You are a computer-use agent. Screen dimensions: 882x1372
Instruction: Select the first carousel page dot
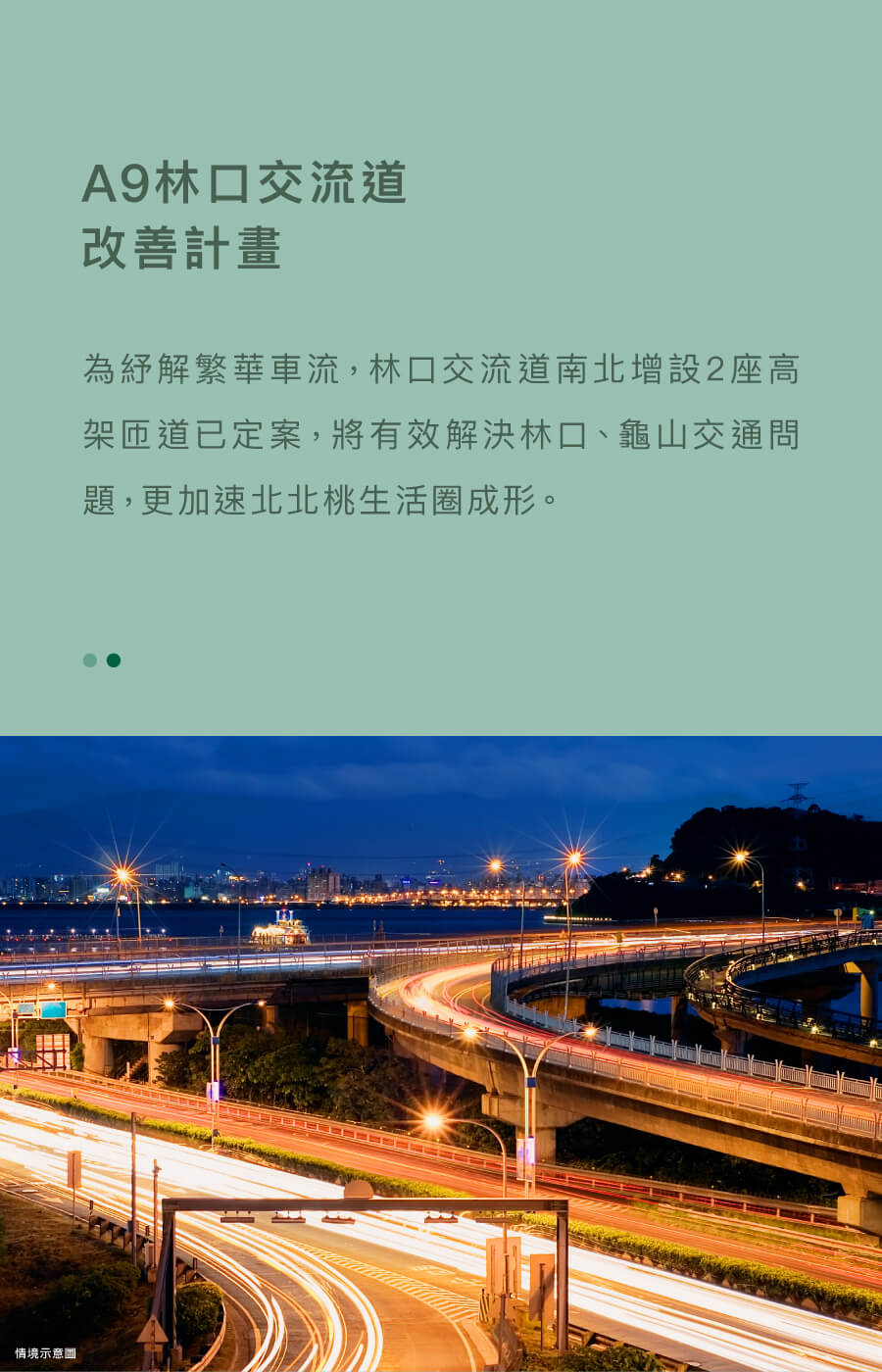[x=90, y=661]
